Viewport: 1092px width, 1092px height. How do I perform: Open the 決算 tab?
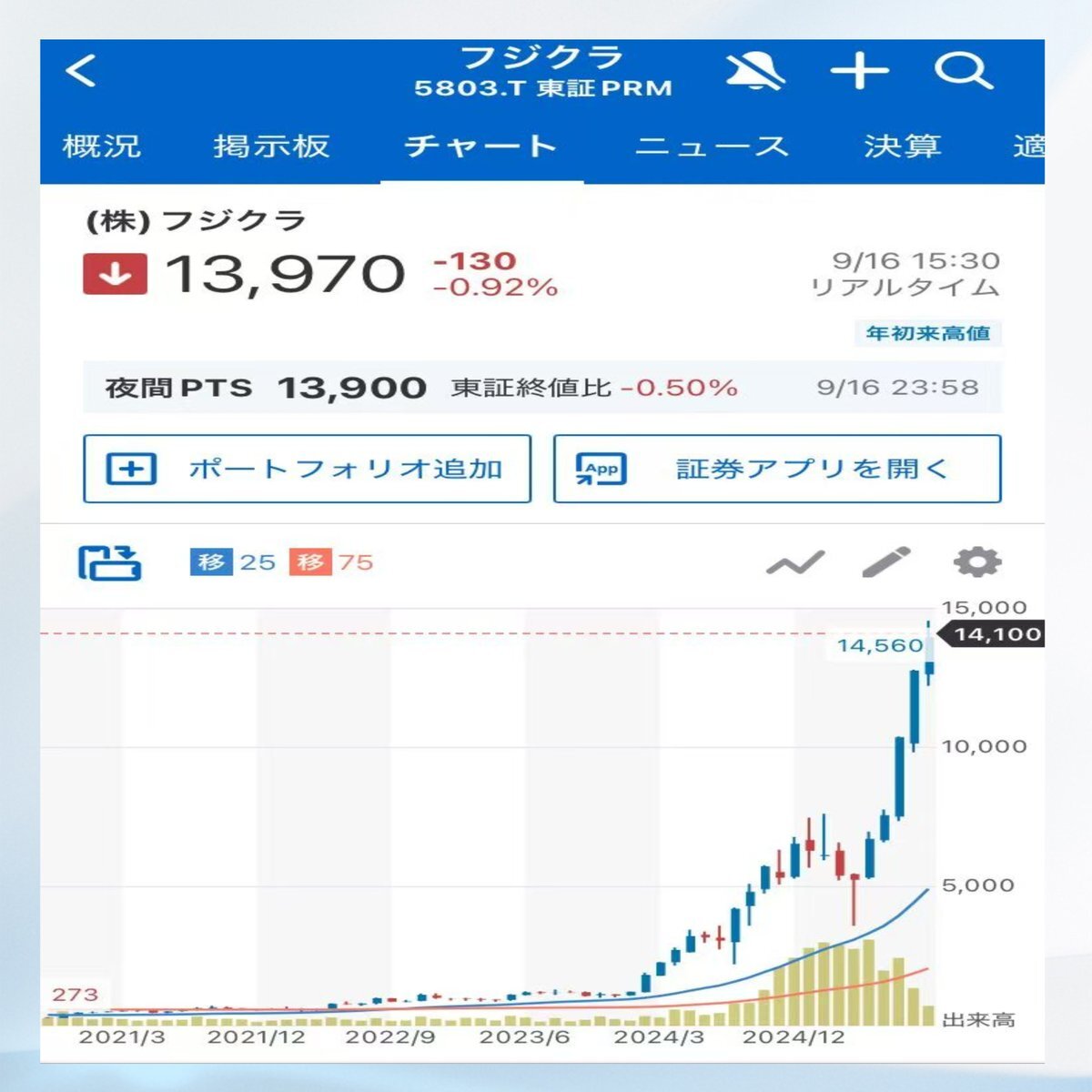[x=902, y=147]
